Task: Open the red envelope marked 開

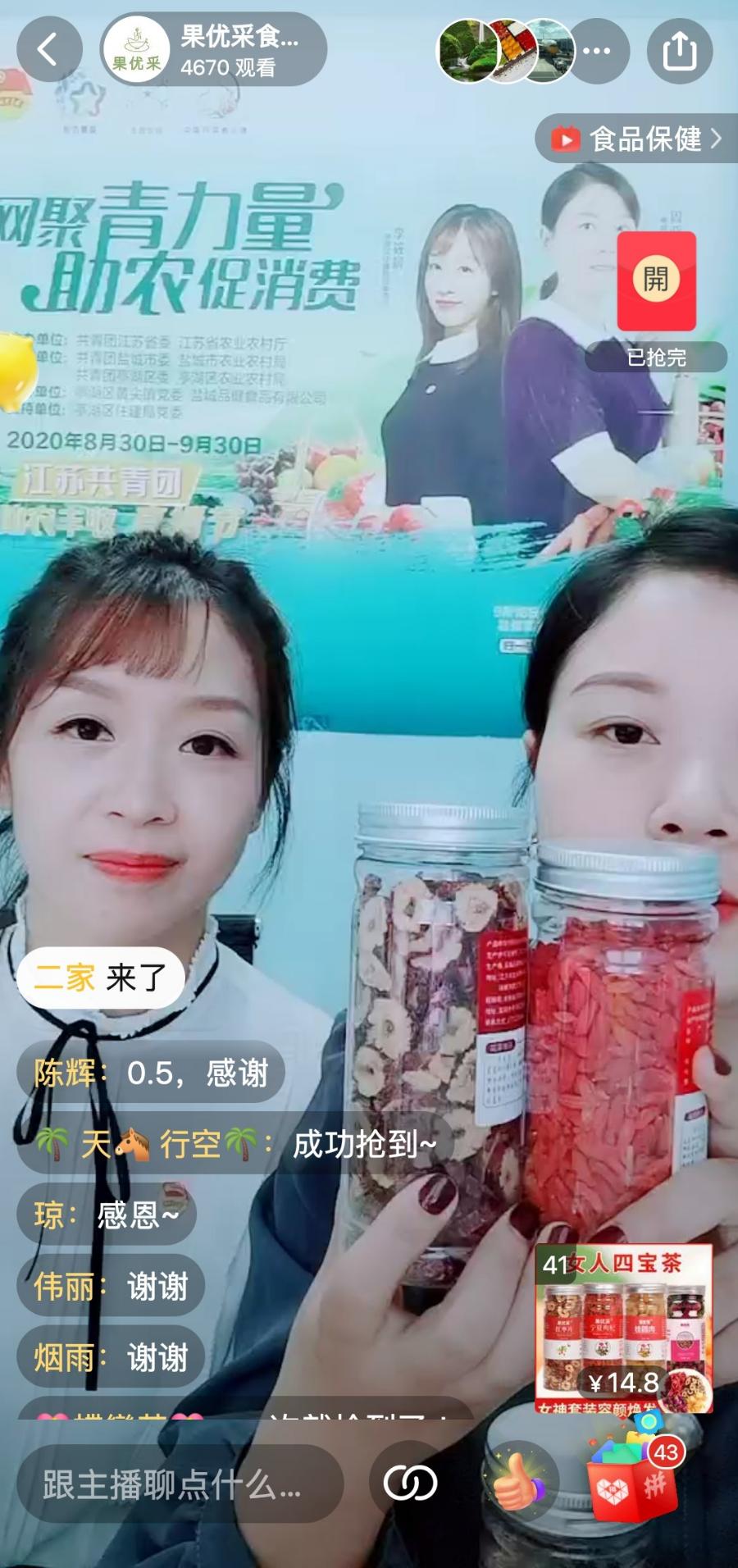Action: tap(655, 281)
